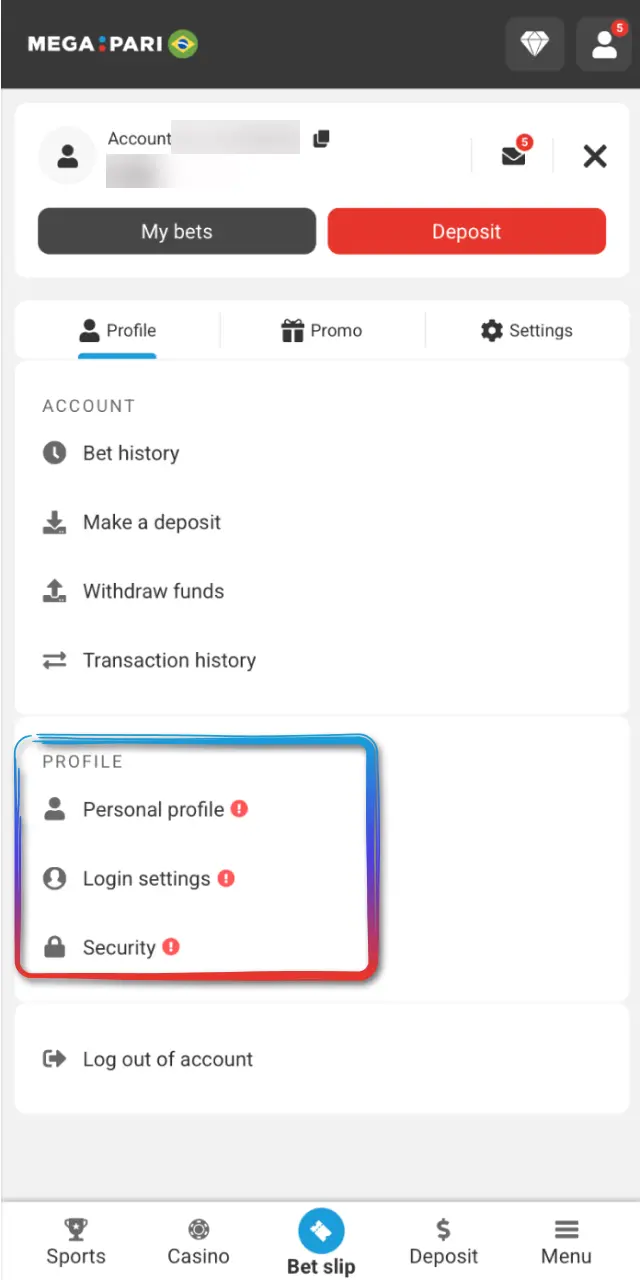Go to Casino in bottom bar
This screenshot has height=1280, width=640.
[198, 1242]
